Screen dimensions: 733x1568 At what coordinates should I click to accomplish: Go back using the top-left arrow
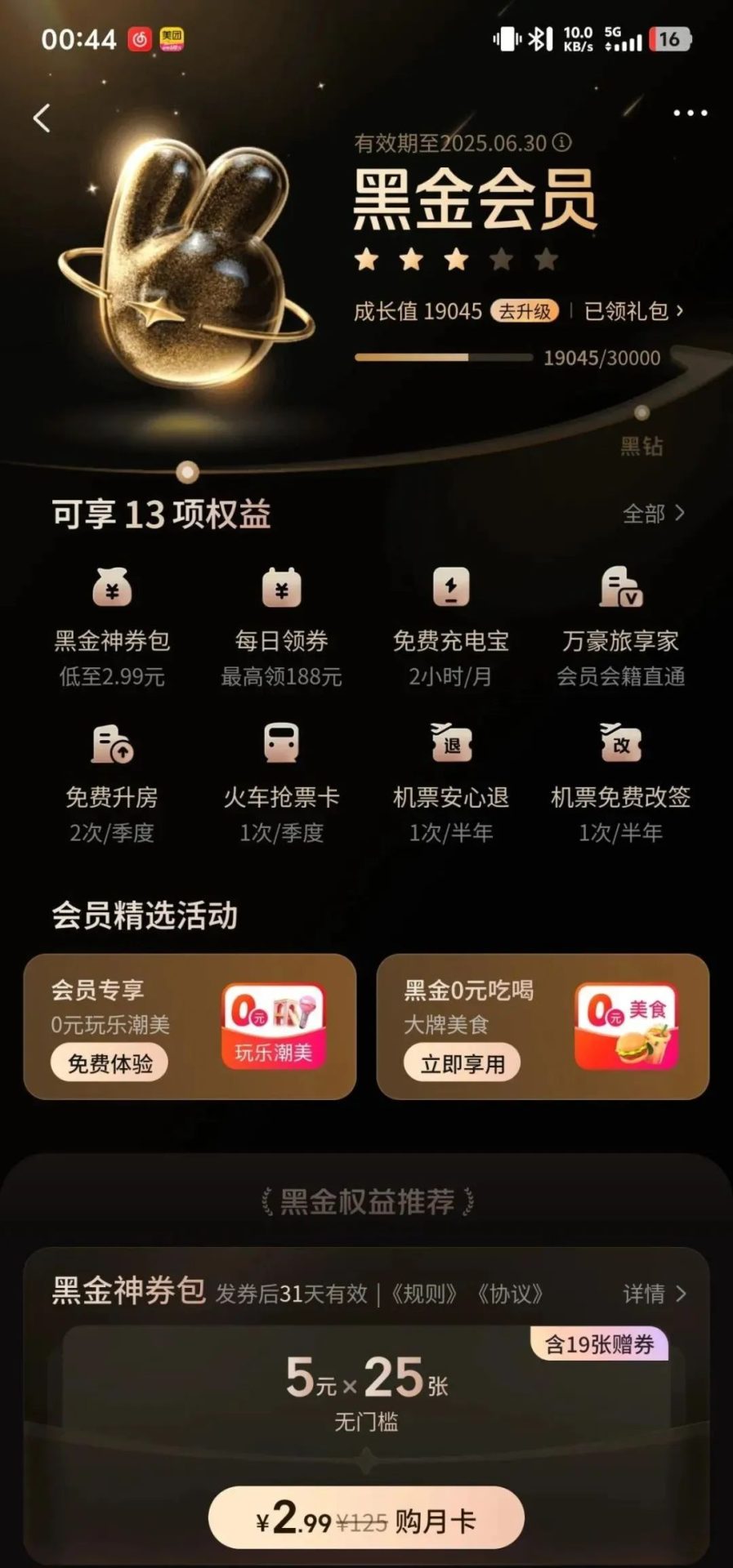(x=42, y=118)
